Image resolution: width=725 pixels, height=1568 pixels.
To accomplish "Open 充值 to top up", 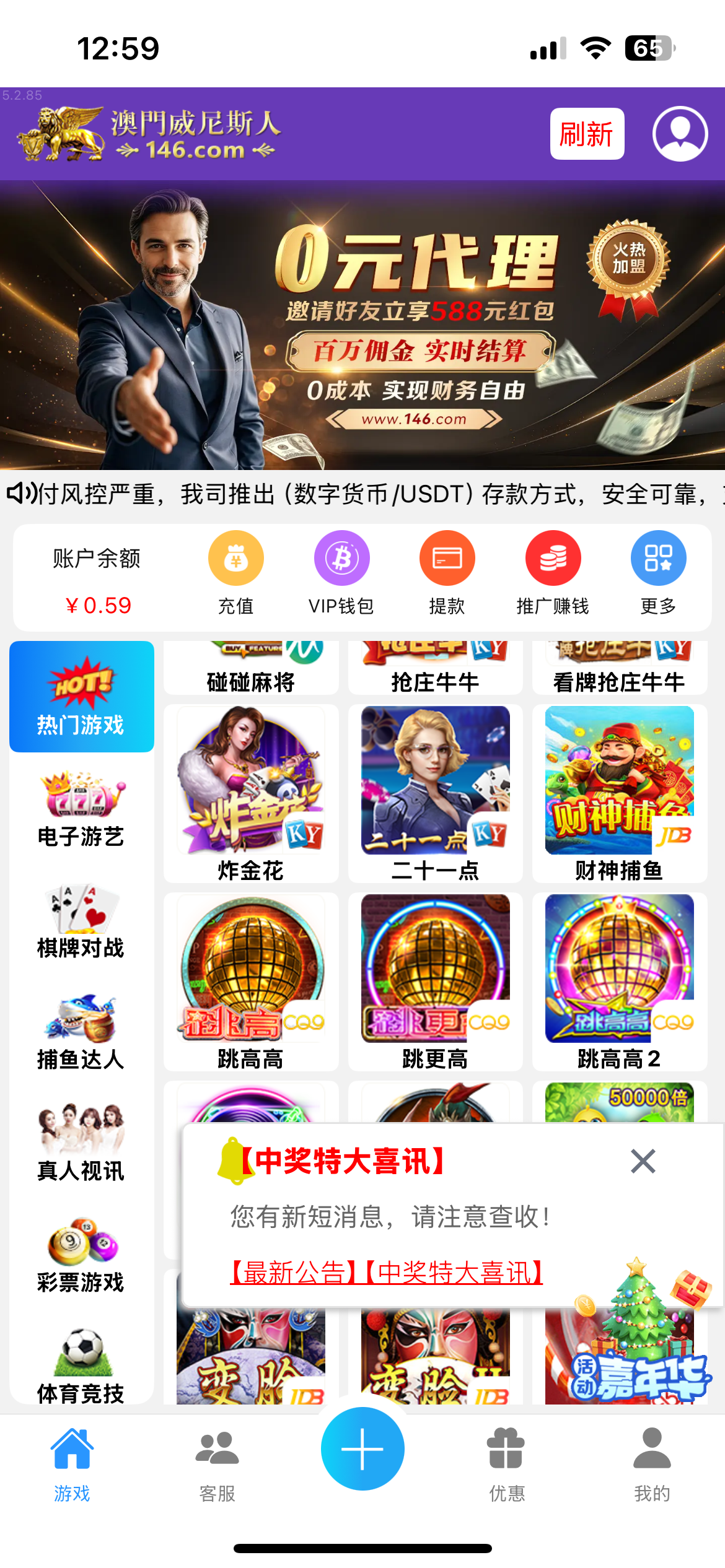I will [x=235, y=571].
